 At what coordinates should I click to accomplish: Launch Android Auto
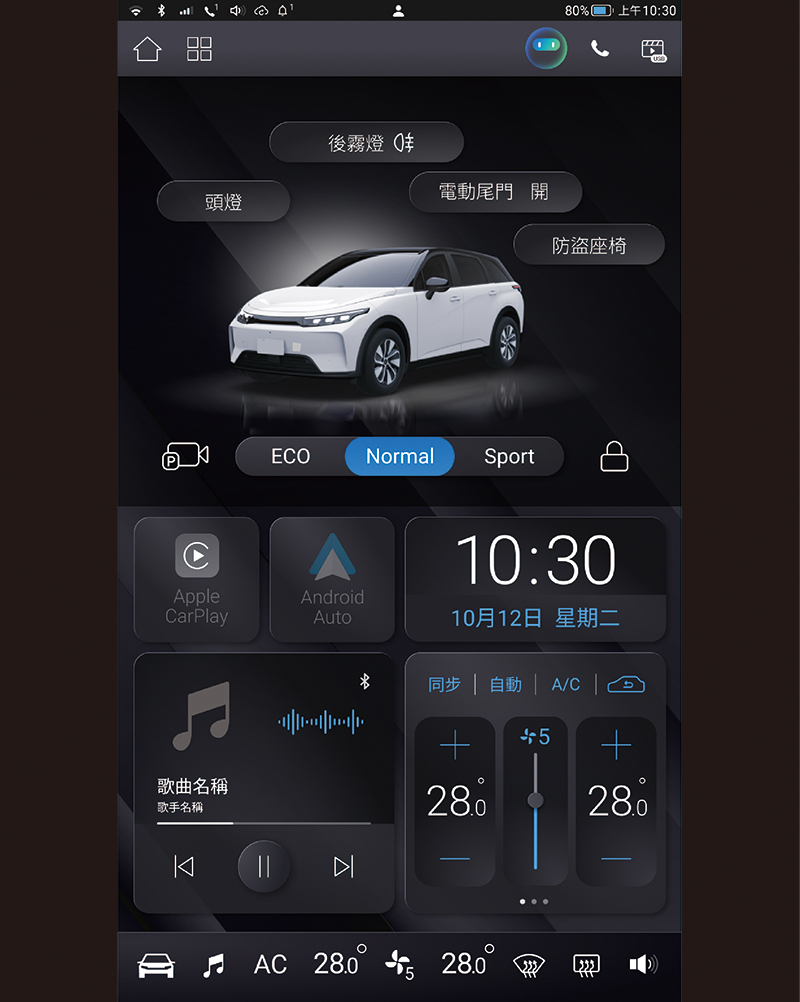[332, 579]
